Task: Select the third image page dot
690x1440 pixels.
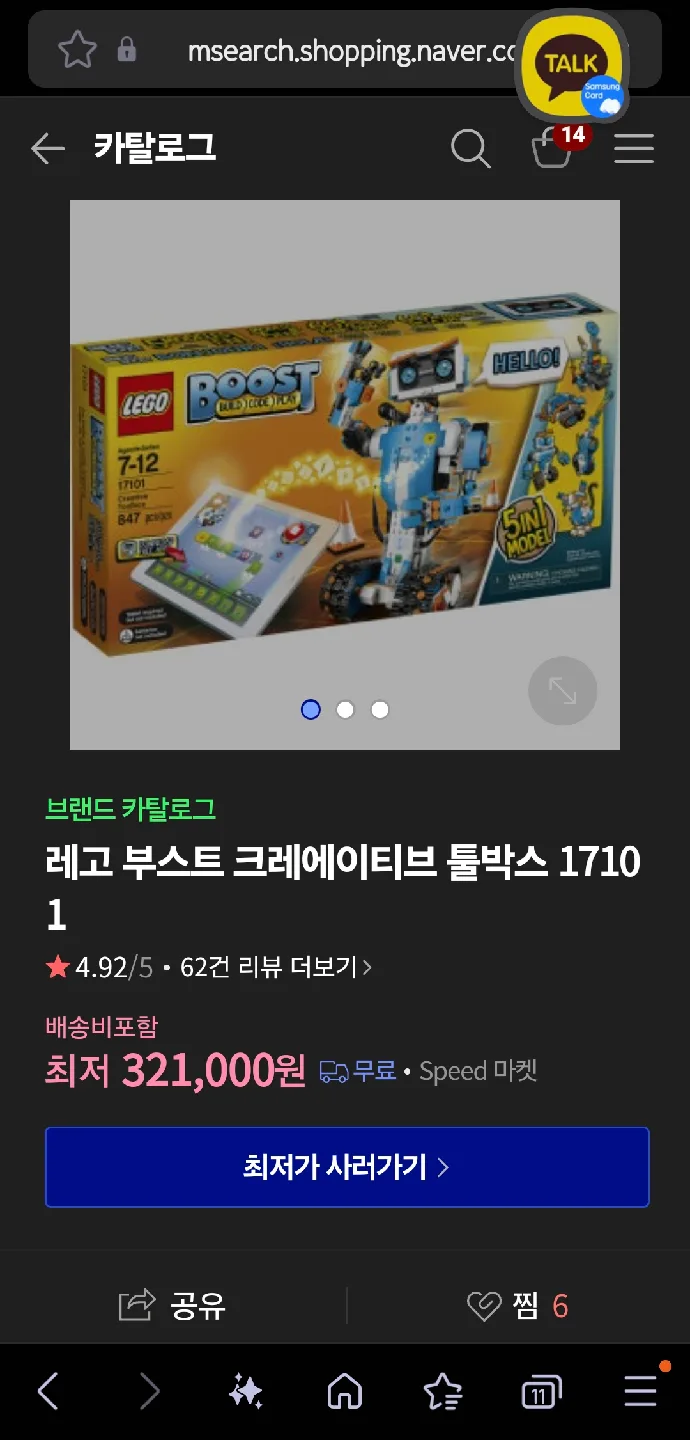Action: [x=380, y=710]
